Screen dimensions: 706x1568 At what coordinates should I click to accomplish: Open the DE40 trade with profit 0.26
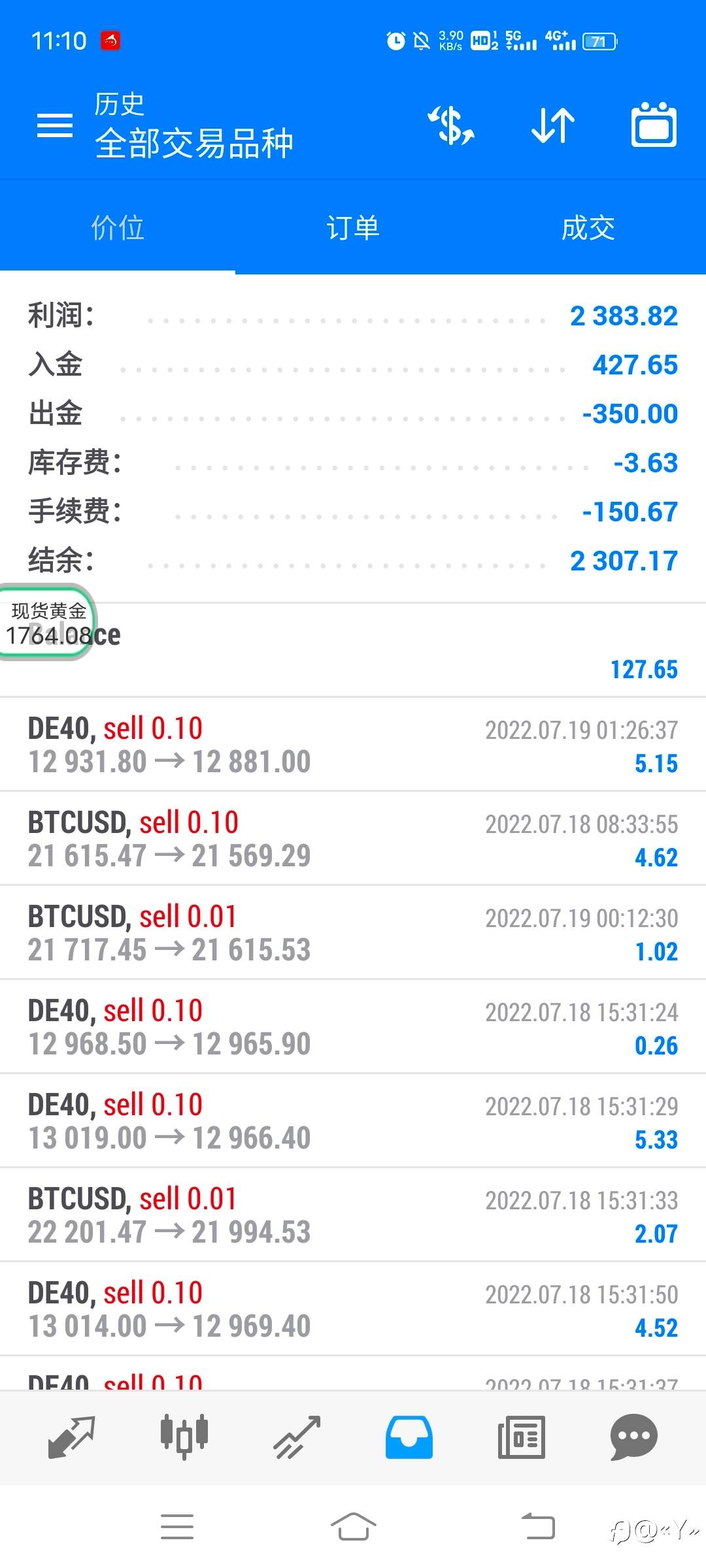click(x=353, y=1027)
